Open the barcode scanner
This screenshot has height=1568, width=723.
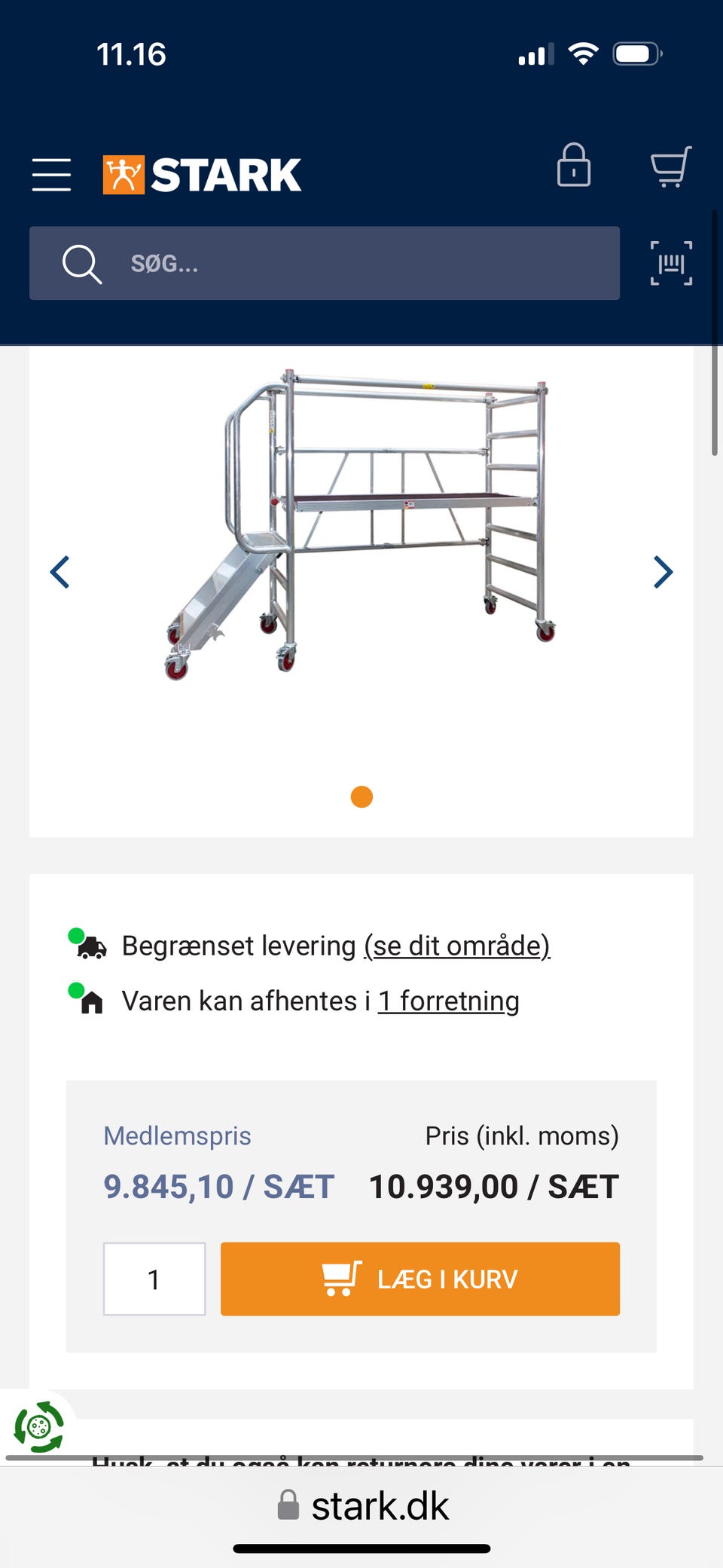click(670, 264)
